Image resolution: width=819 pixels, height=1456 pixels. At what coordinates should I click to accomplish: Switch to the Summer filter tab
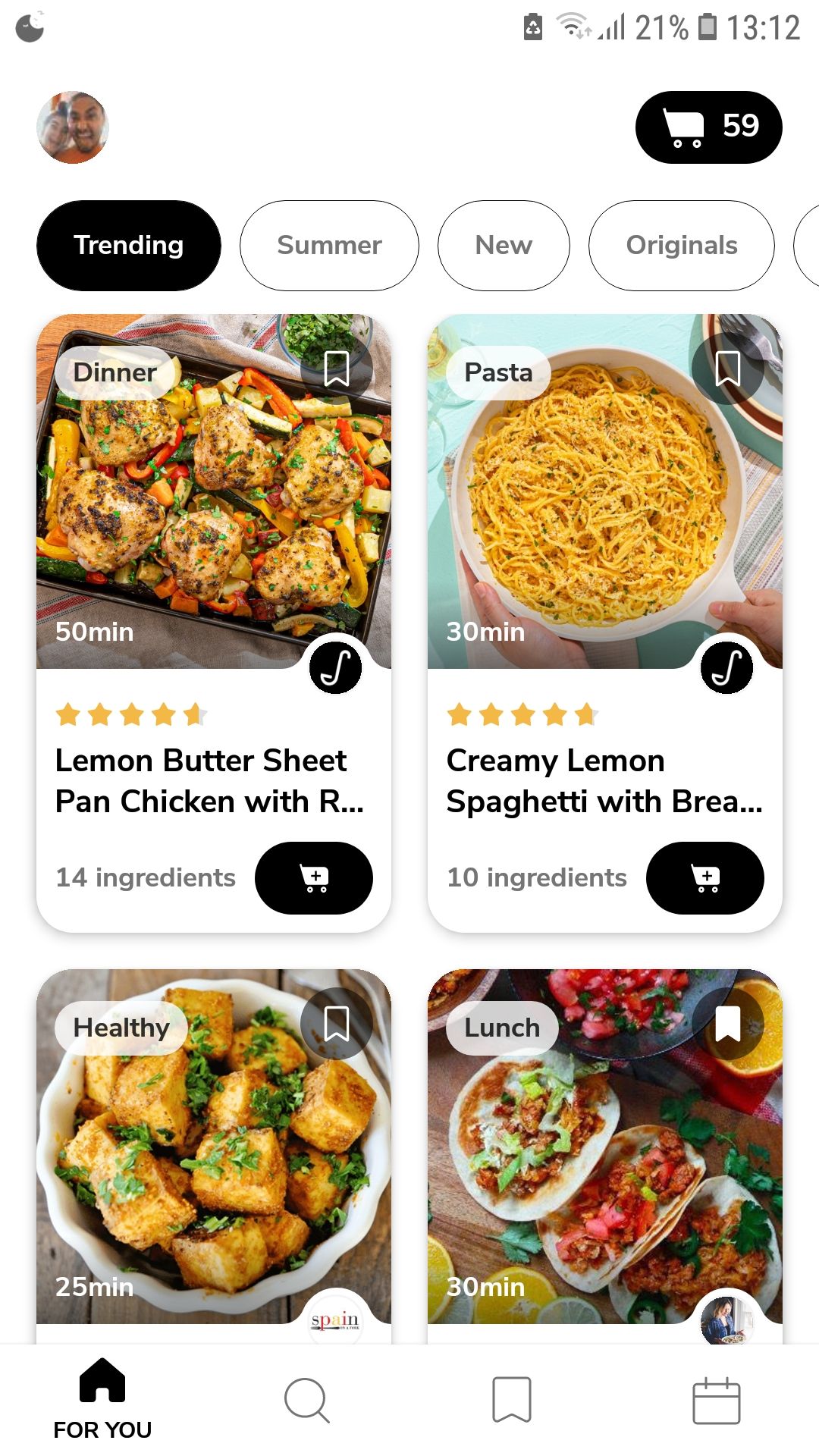coord(329,245)
